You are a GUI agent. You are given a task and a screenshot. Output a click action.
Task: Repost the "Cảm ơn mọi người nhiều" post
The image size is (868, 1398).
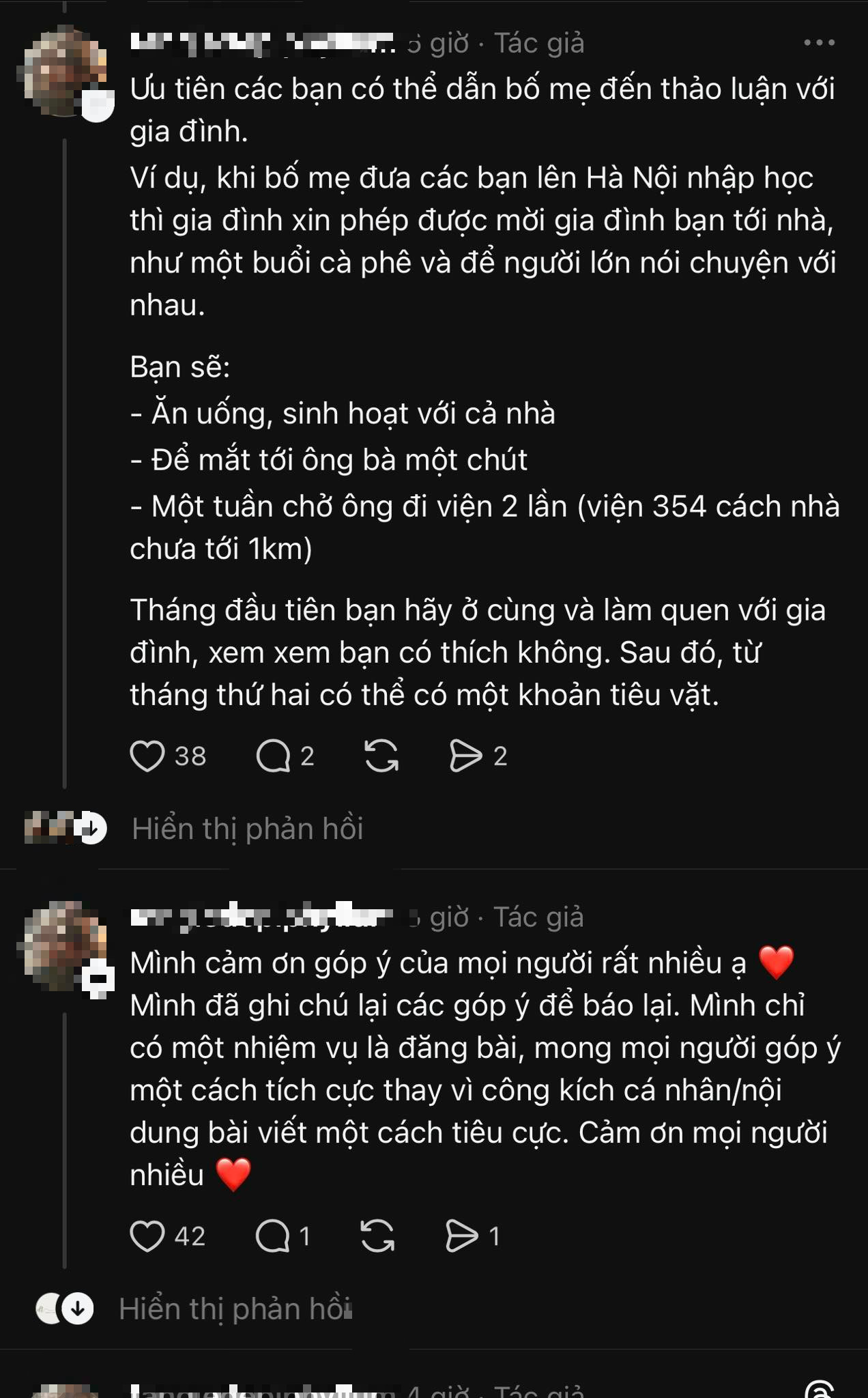tap(377, 1236)
